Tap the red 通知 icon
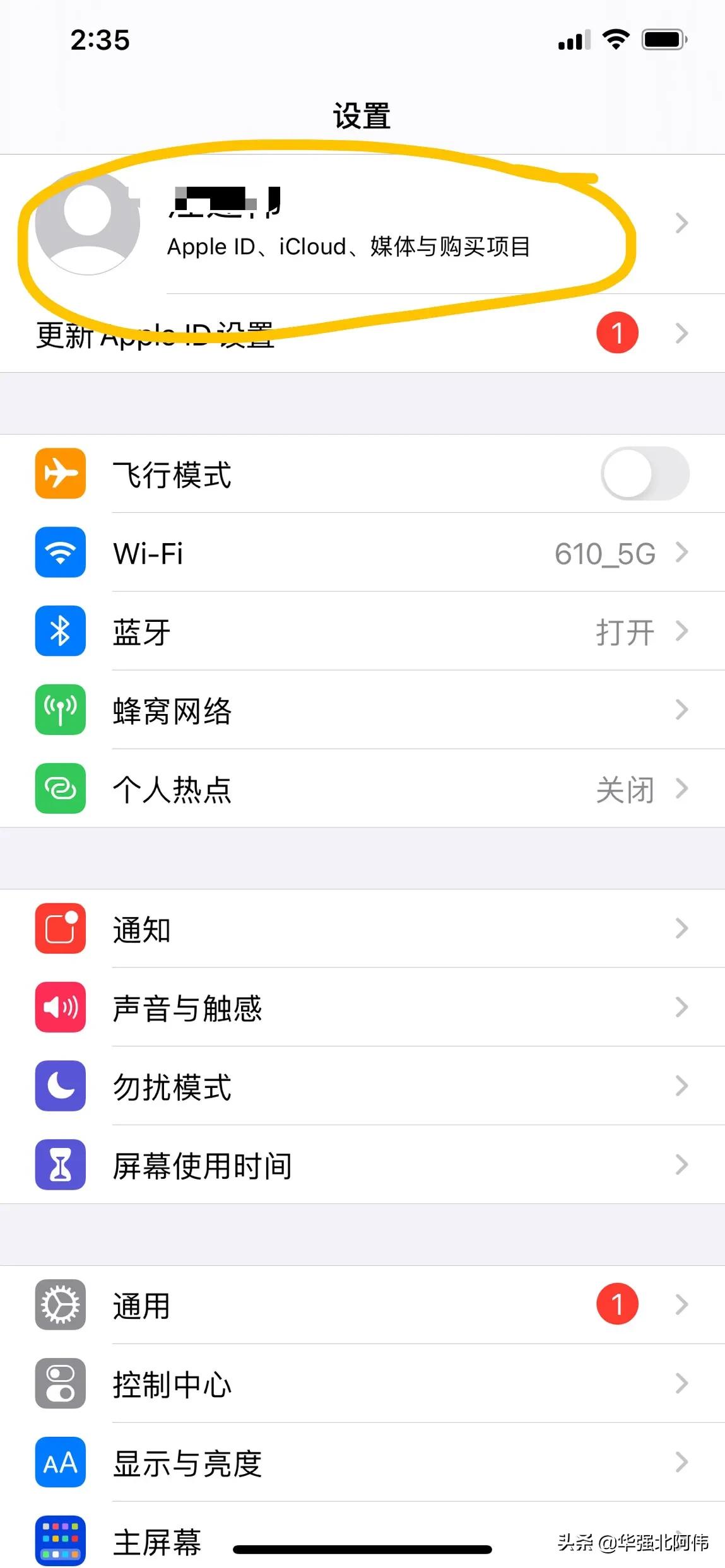 coord(60,929)
